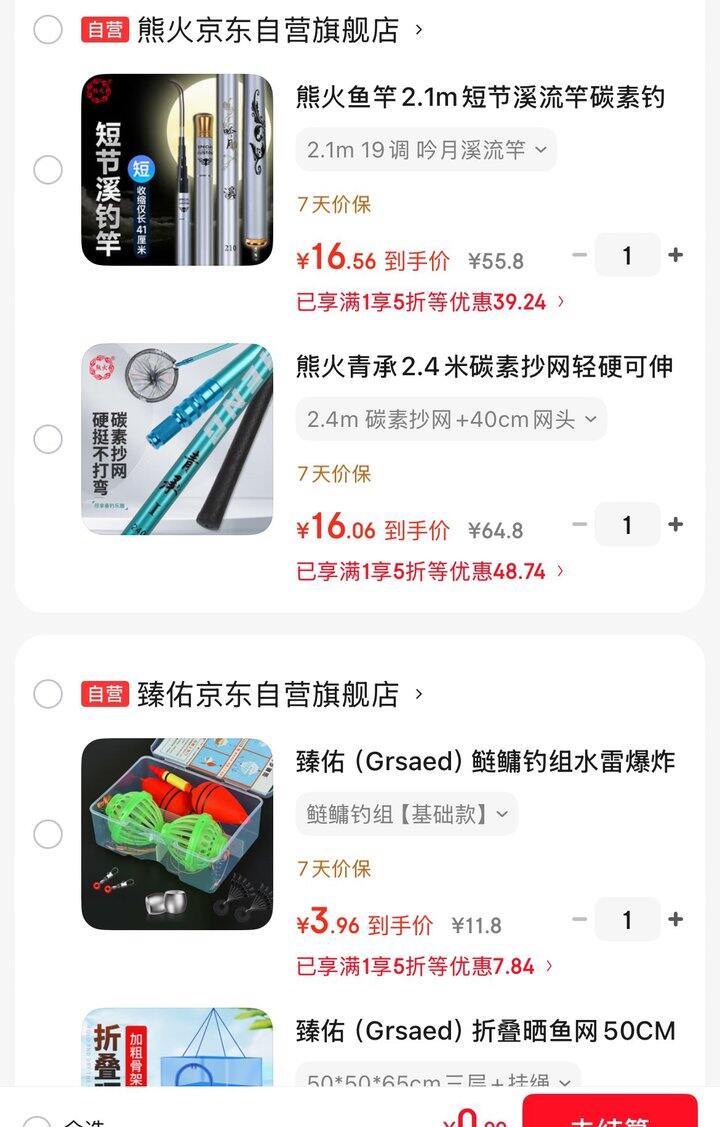Select the 熊火青承 2.4米抄网 checkbox

coord(48,439)
